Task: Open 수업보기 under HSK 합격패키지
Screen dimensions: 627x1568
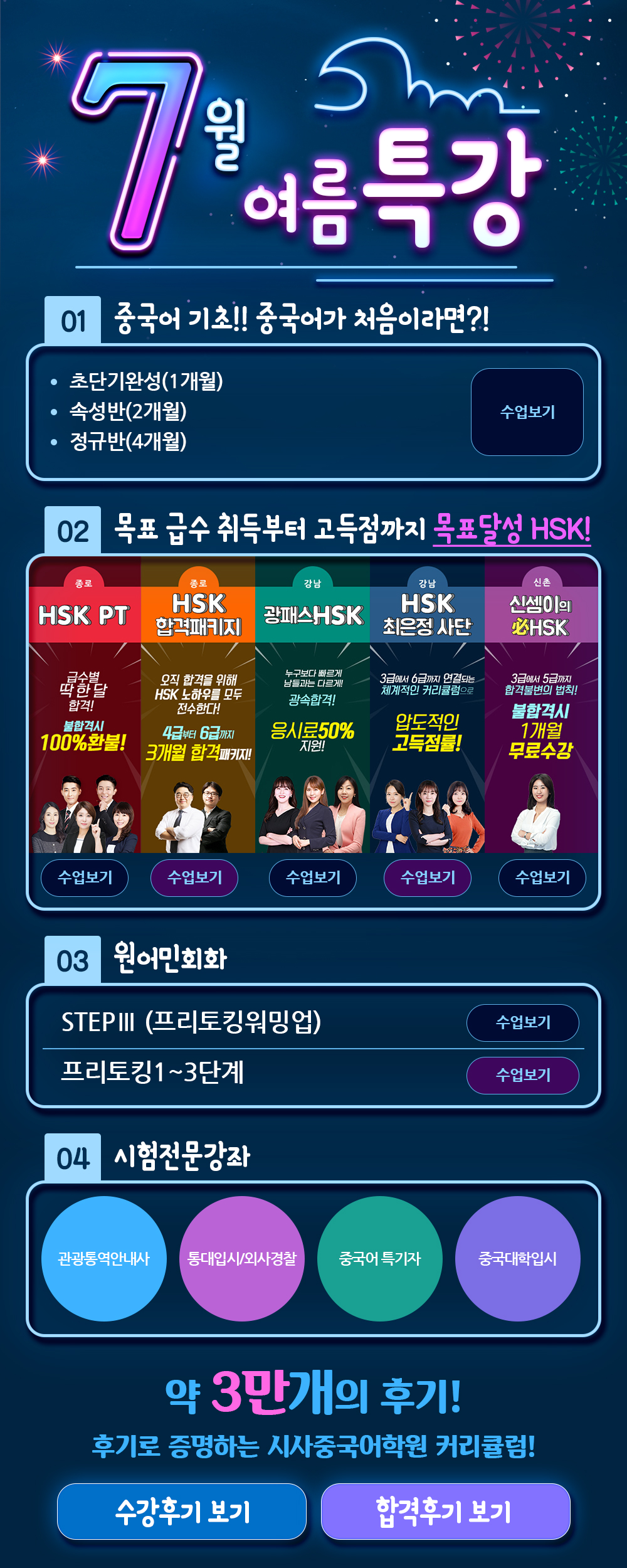Action: coord(194,877)
